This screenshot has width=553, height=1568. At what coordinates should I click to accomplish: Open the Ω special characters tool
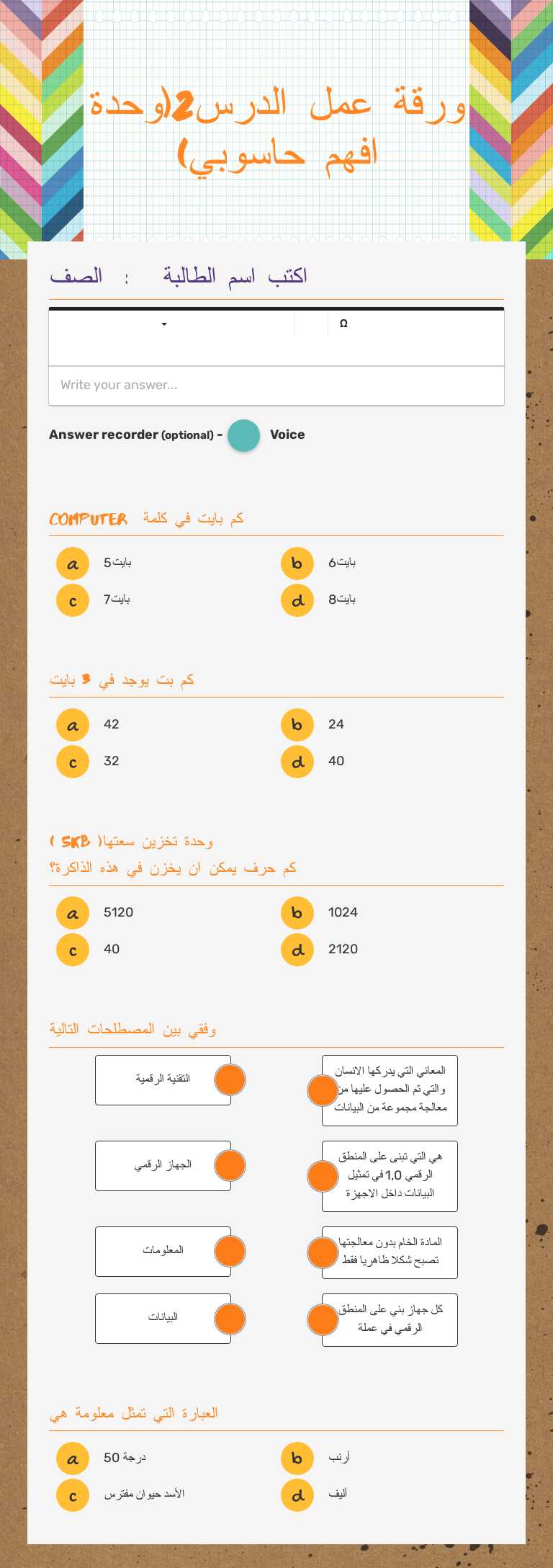click(x=343, y=324)
